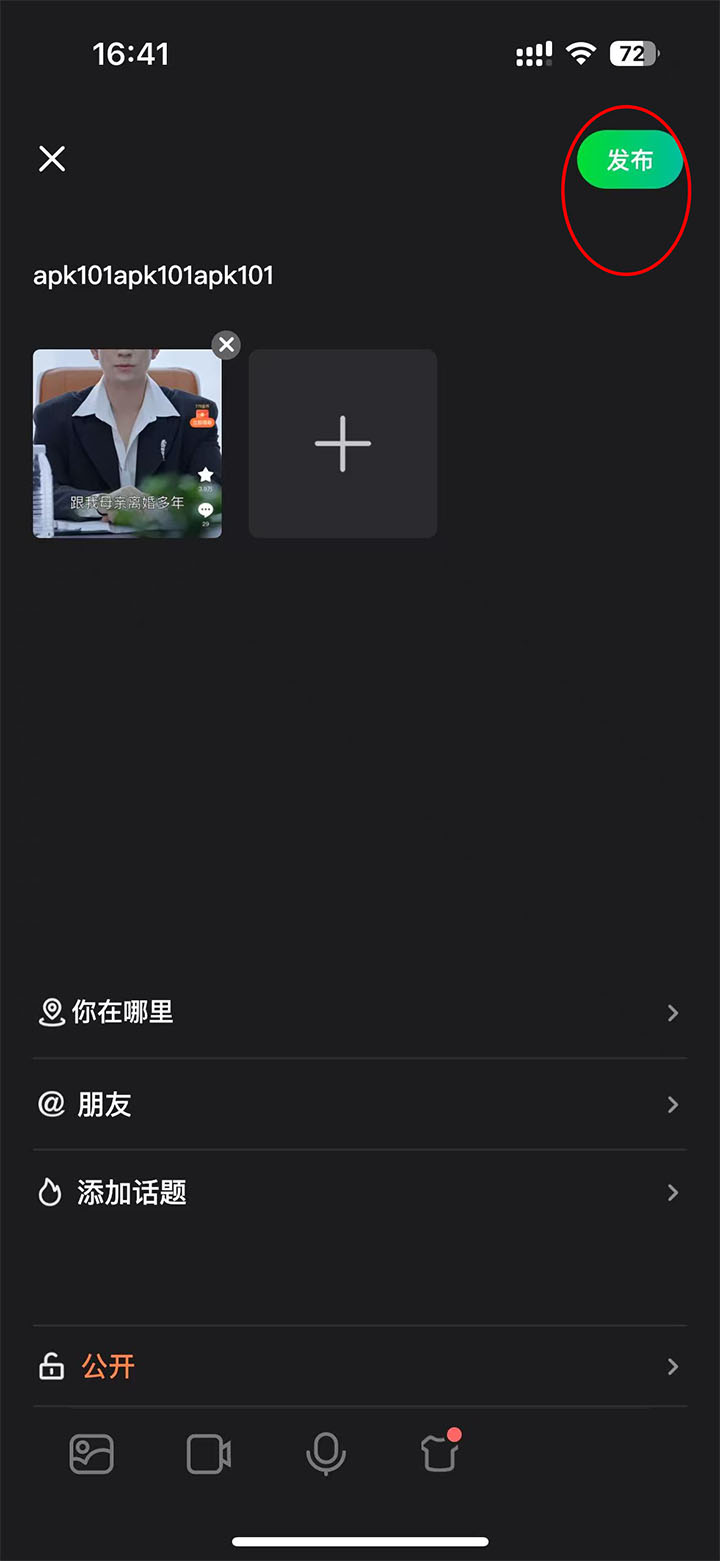Open the 你在哪里 location row
The width and height of the screenshot is (720, 1561).
tap(359, 1012)
